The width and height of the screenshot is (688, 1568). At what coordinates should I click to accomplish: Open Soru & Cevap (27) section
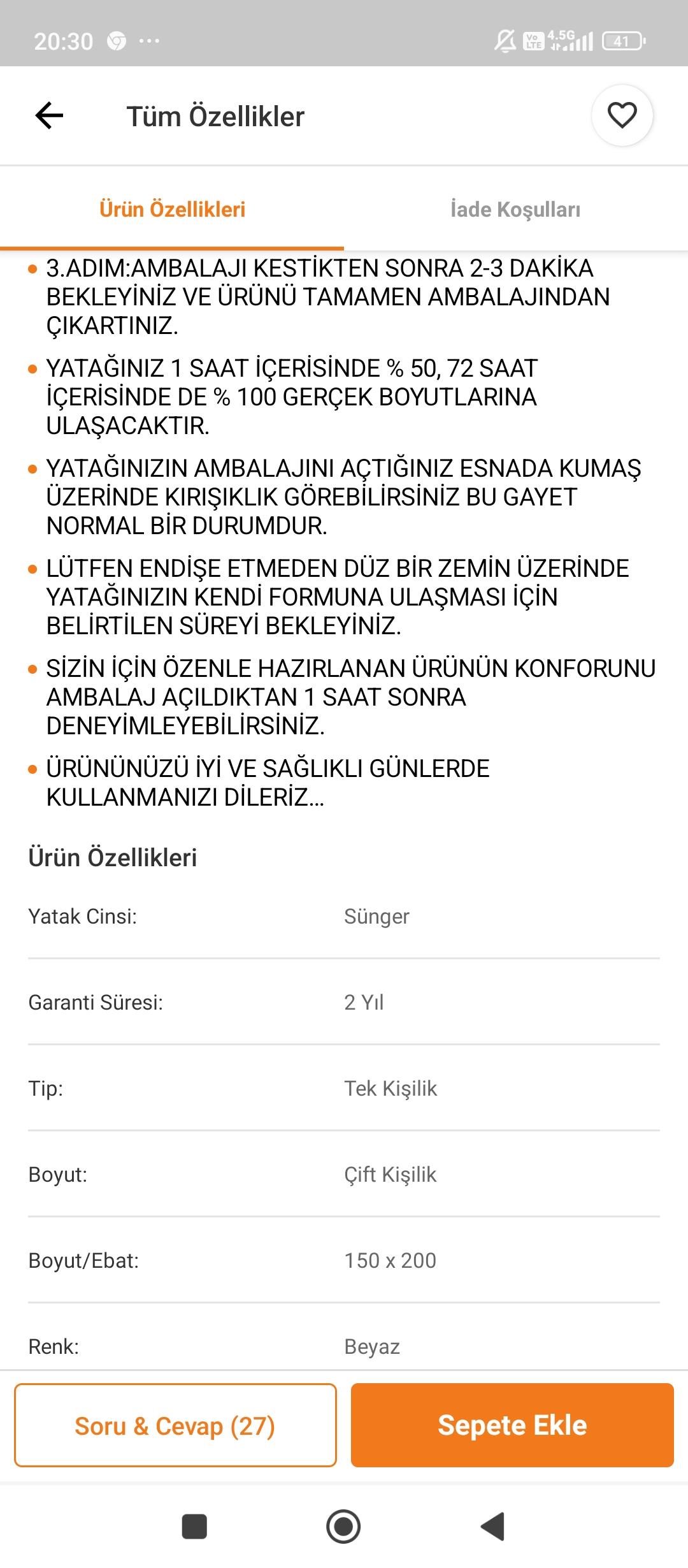coord(175,1425)
